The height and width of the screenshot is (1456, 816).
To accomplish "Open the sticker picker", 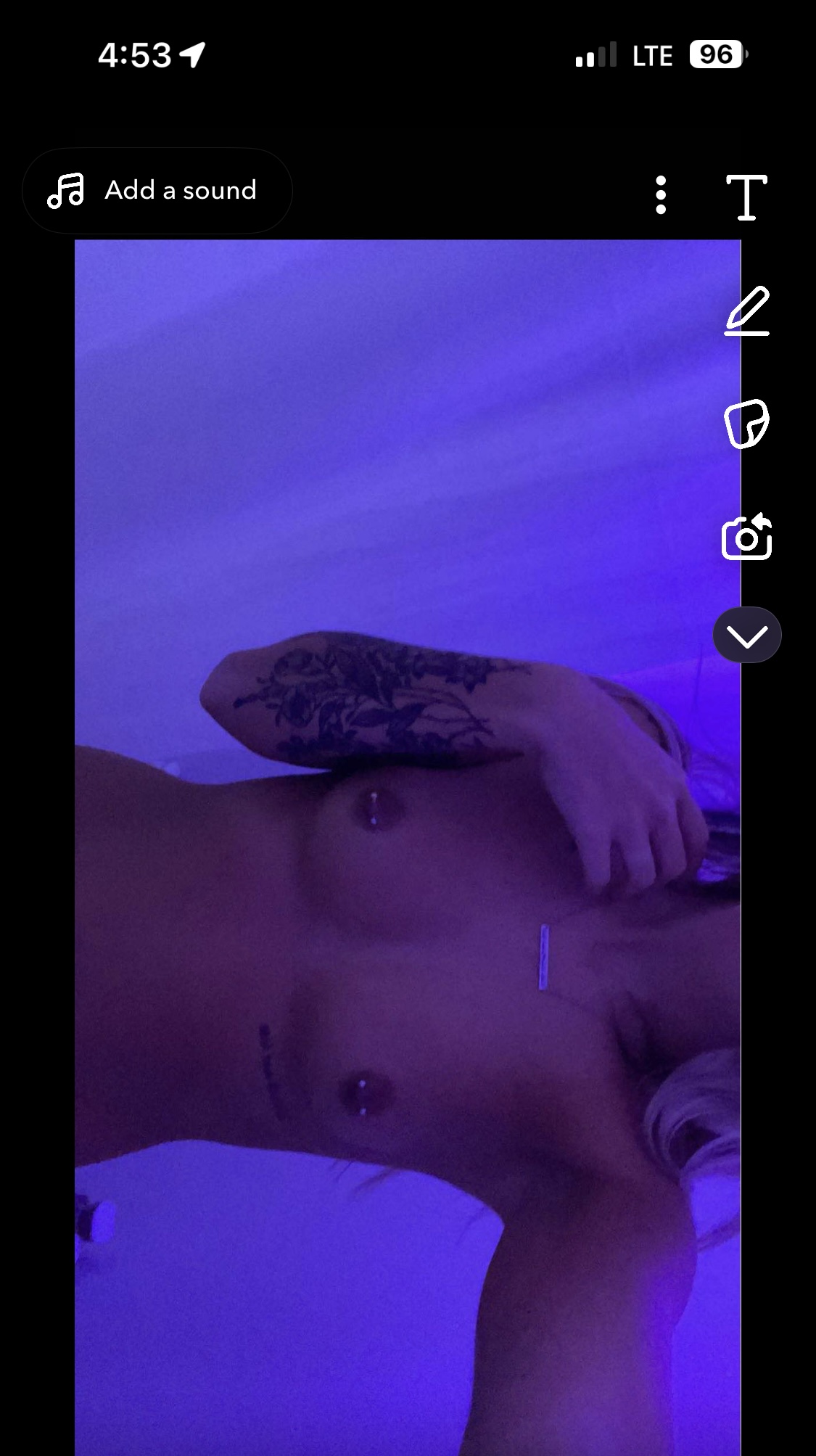I will [746, 424].
